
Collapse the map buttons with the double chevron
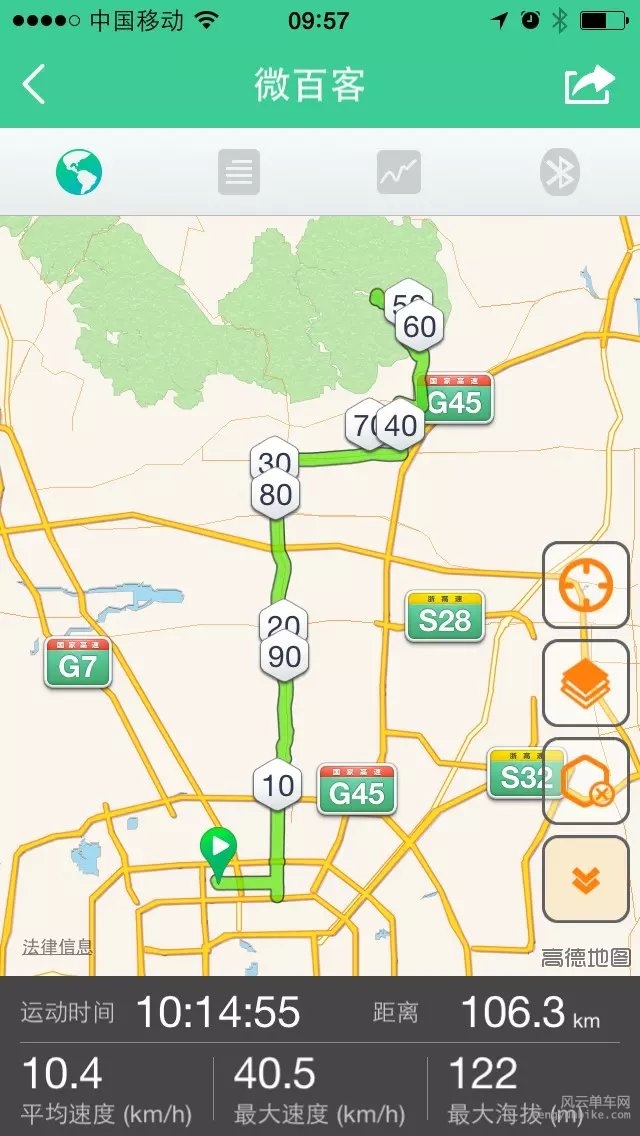point(585,879)
